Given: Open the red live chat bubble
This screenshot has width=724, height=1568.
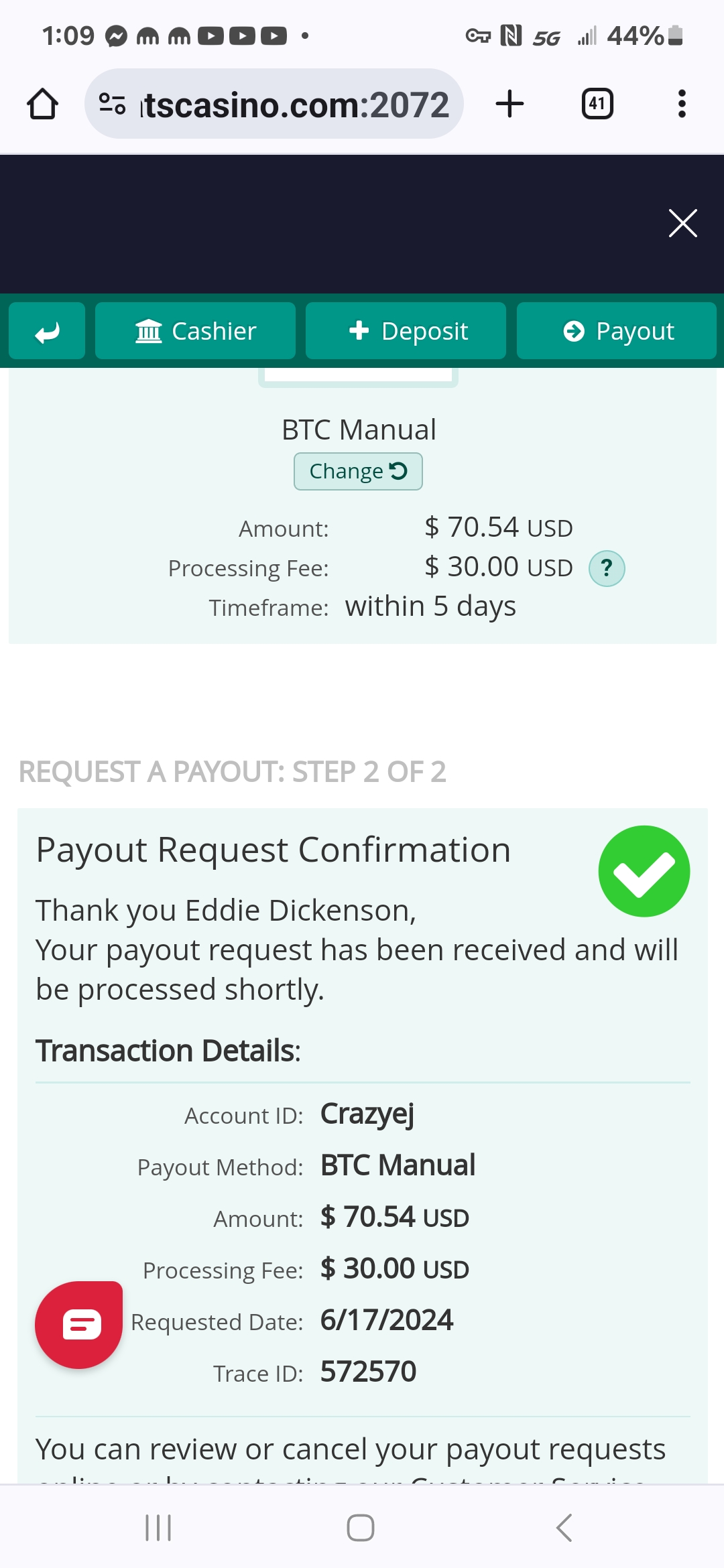Looking at the screenshot, I should [79, 1325].
